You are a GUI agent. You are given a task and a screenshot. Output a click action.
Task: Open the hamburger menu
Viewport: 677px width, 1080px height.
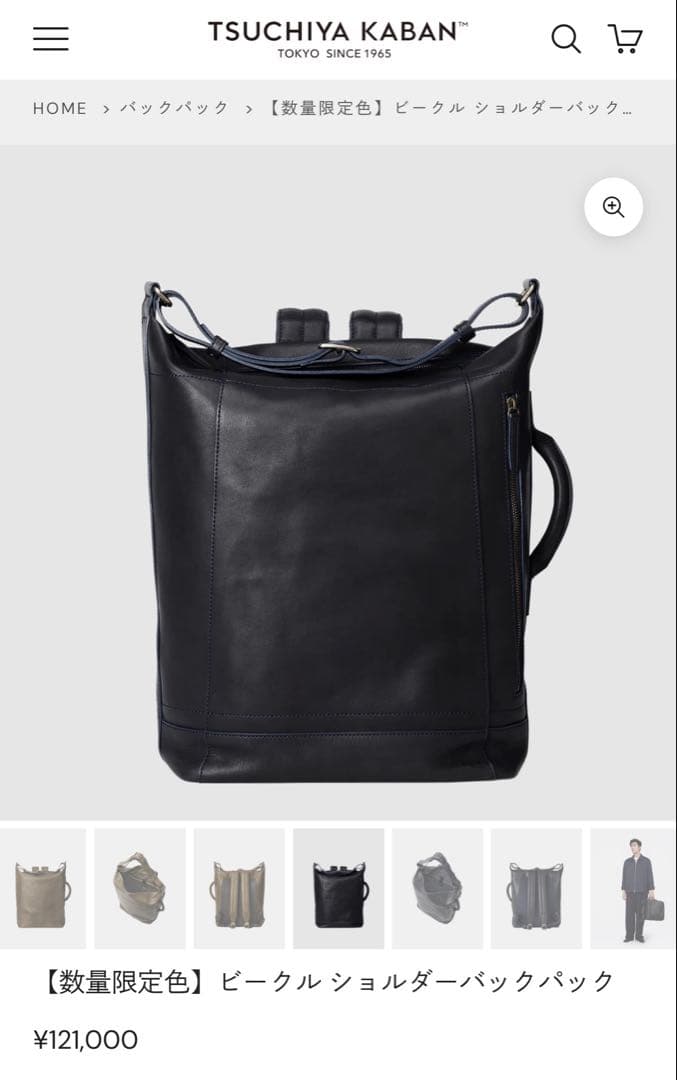(x=50, y=39)
